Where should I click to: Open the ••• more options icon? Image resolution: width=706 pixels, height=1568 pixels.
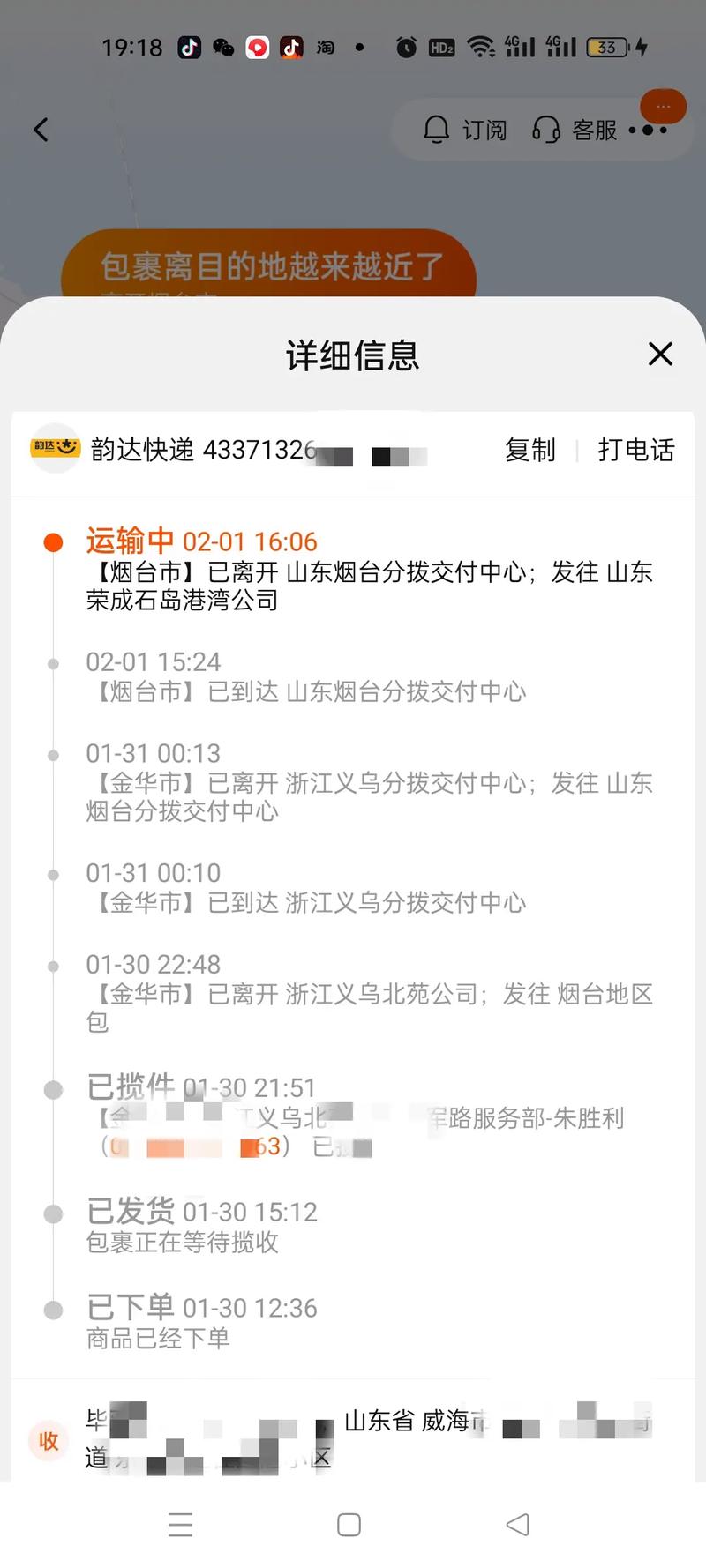(x=648, y=131)
